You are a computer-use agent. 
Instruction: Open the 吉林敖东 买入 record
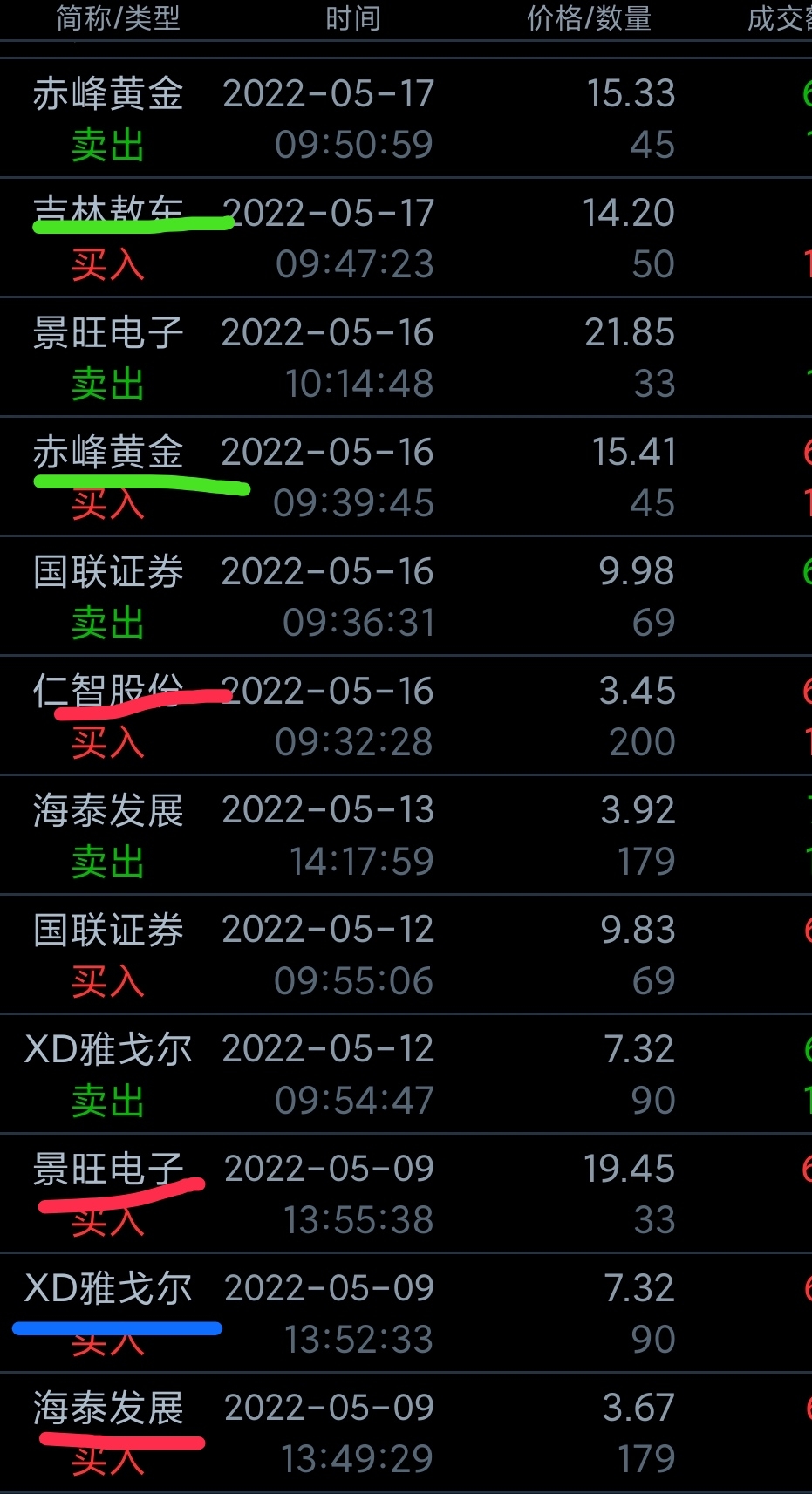tap(406, 238)
